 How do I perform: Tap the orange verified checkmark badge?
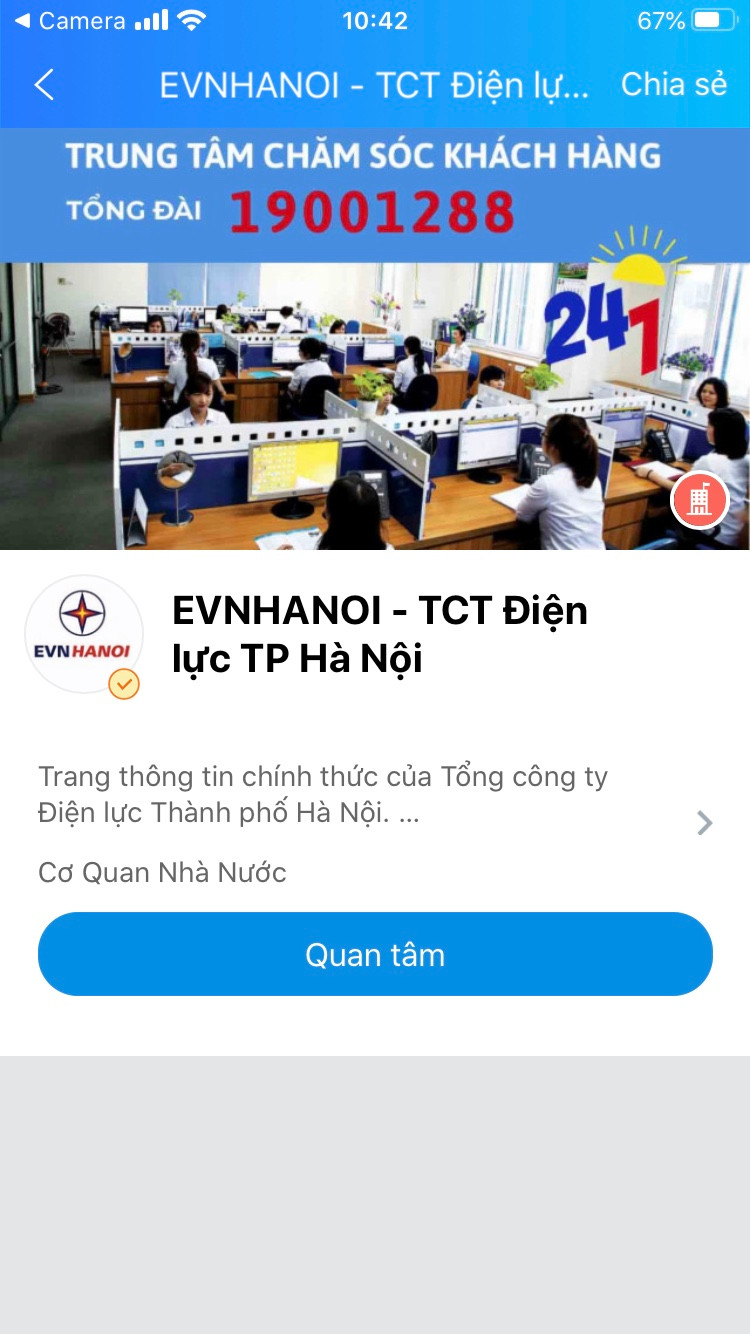124,685
